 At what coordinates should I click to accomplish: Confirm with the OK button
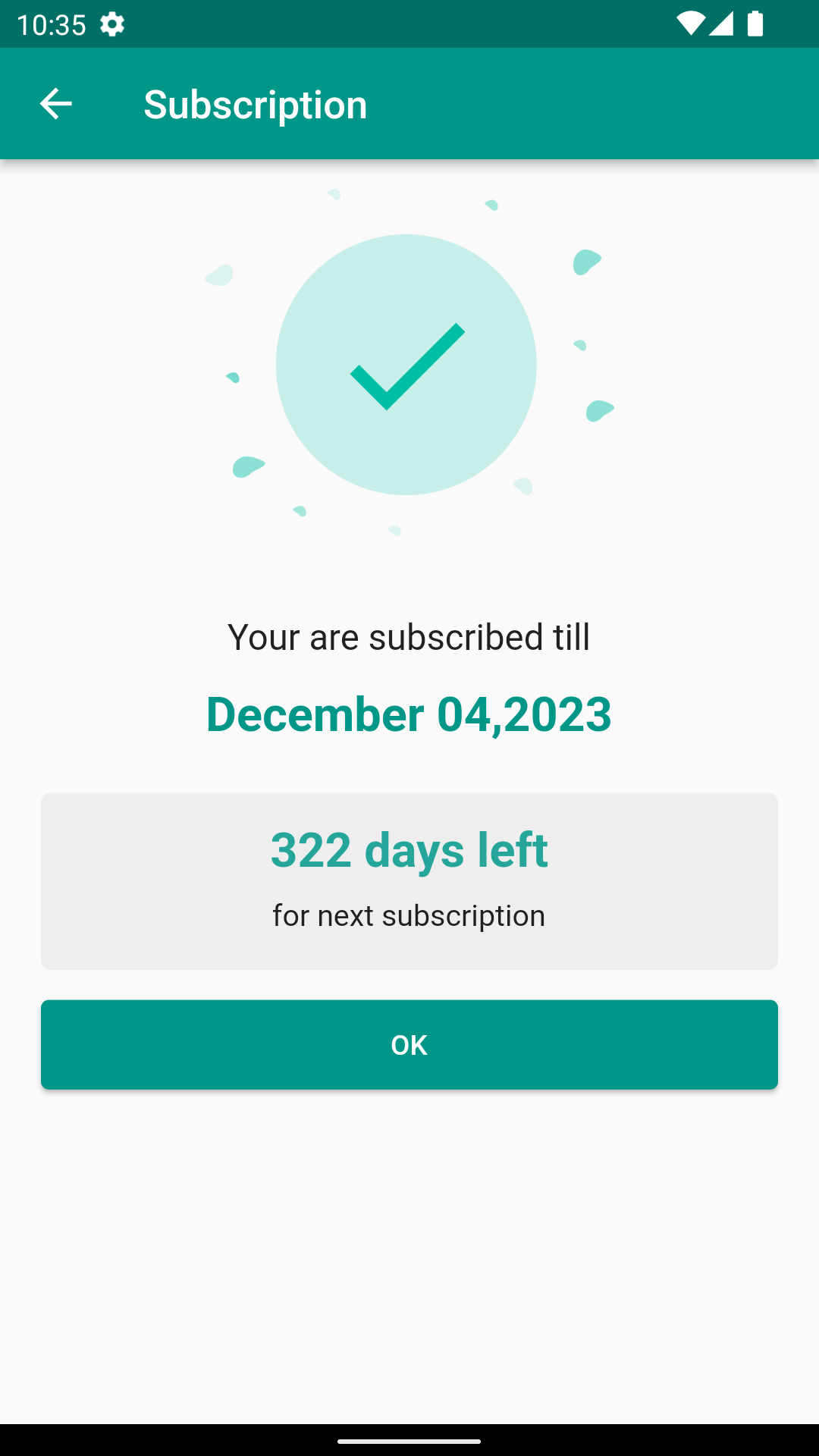pos(409,1044)
